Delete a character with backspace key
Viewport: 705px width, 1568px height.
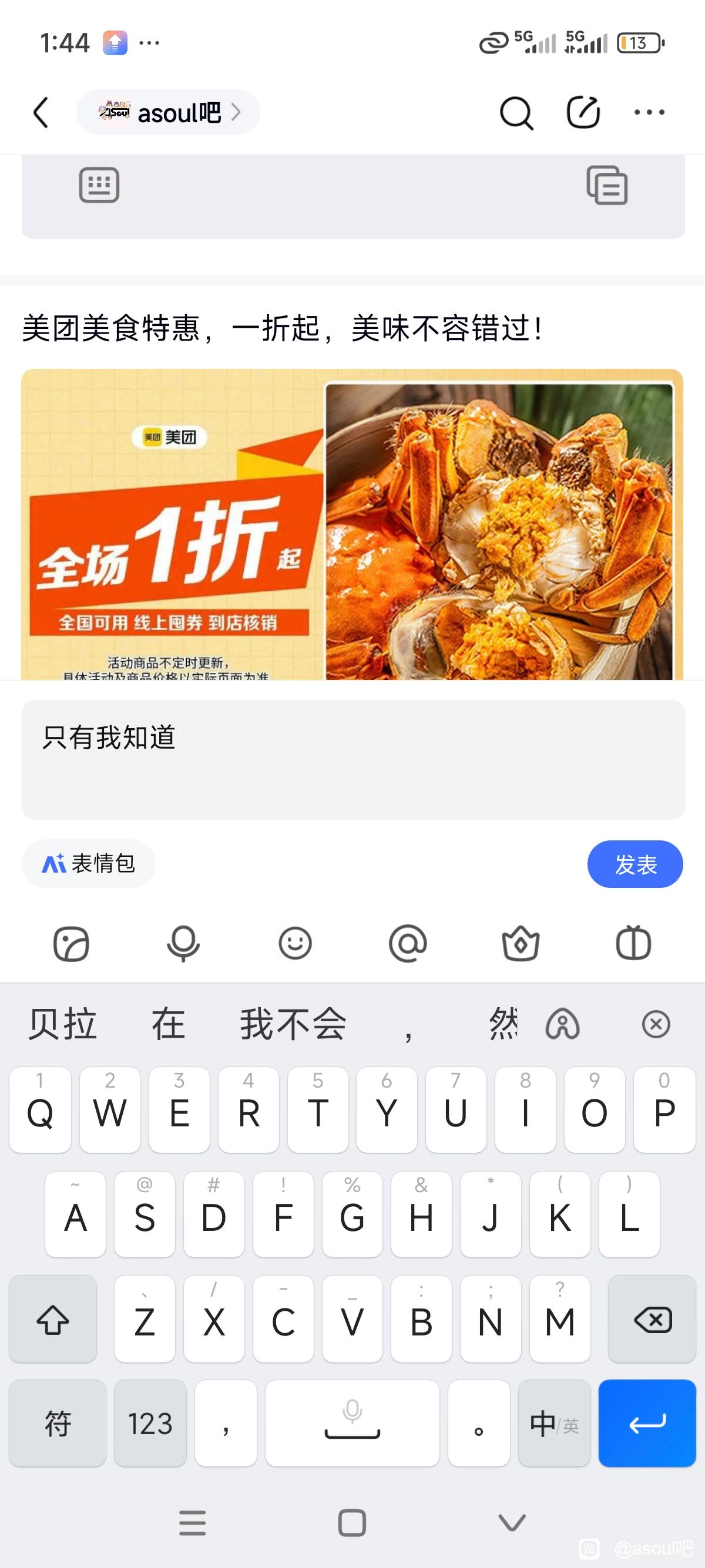click(652, 1319)
